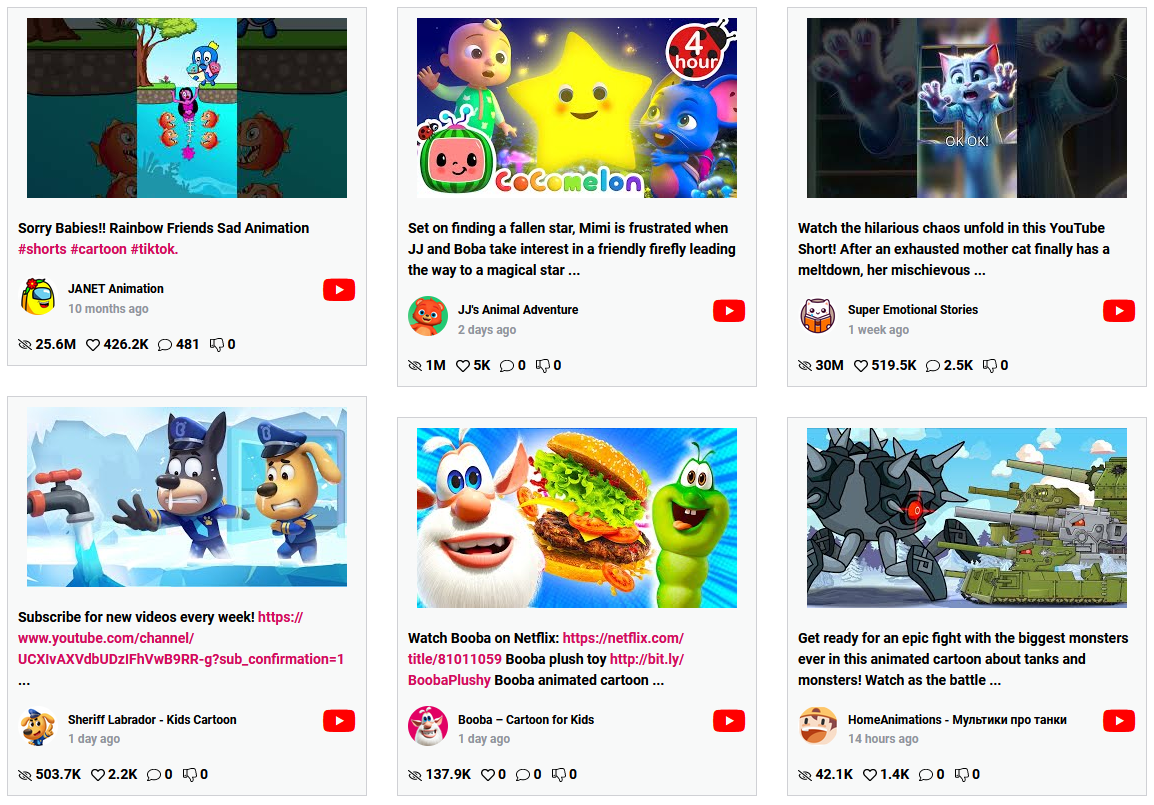Image resolution: width=1154 pixels, height=805 pixels.
Task: Open the Booba burger video thumbnail
Action: pyautogui.click(x=577, y=517)
